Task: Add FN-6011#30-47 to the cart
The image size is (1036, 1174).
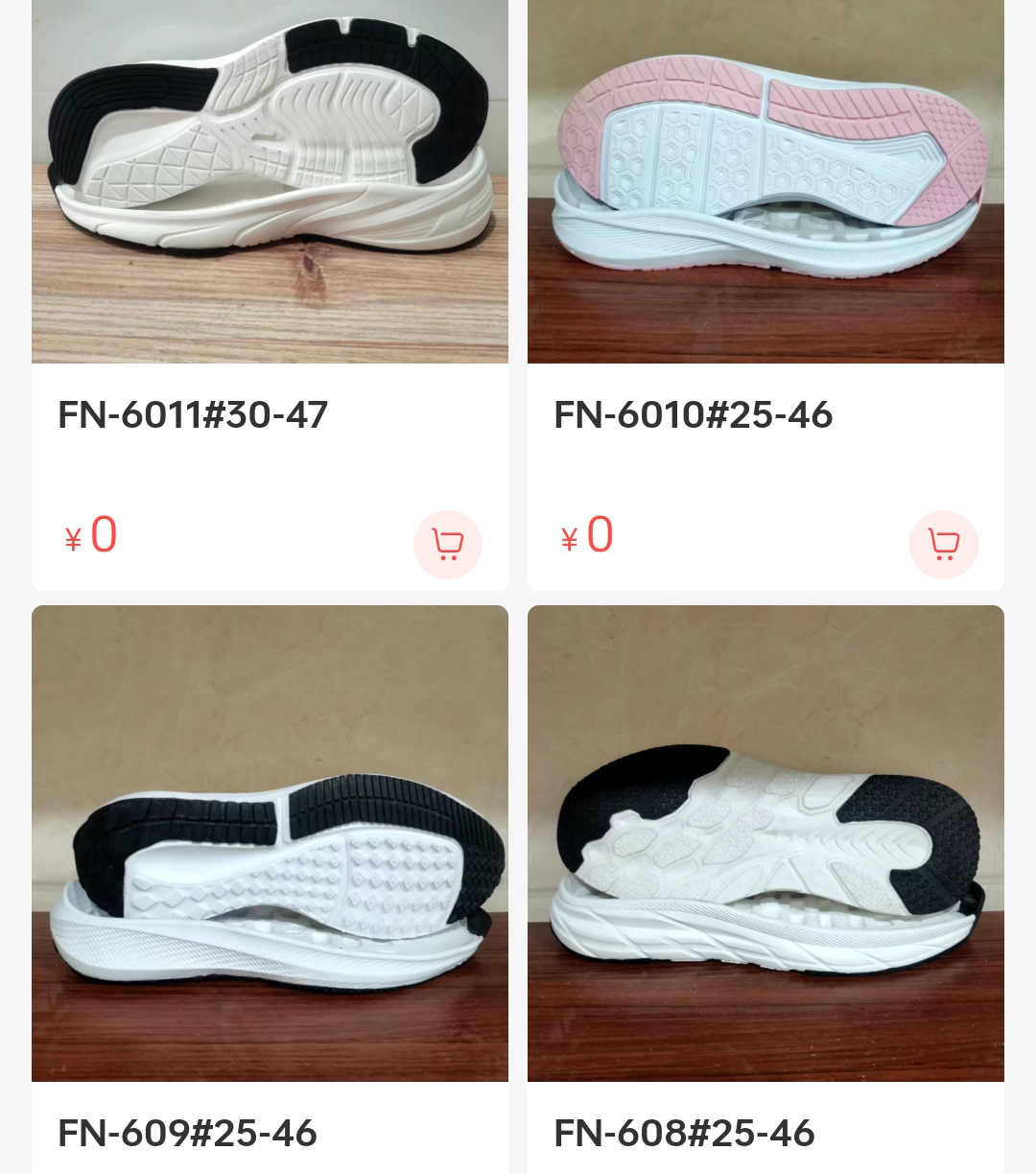Action: [x=447, y=544]
